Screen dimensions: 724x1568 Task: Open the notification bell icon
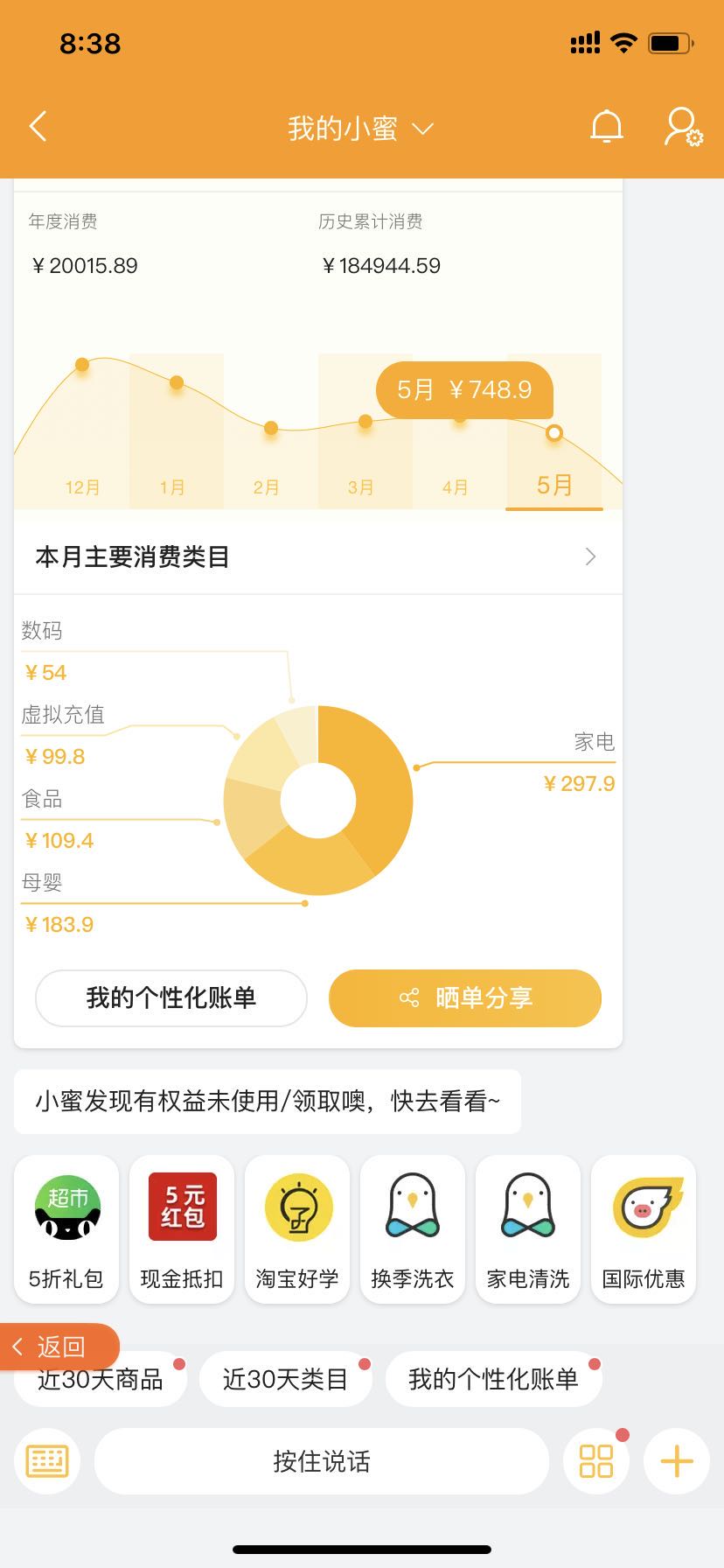point(607,126)
